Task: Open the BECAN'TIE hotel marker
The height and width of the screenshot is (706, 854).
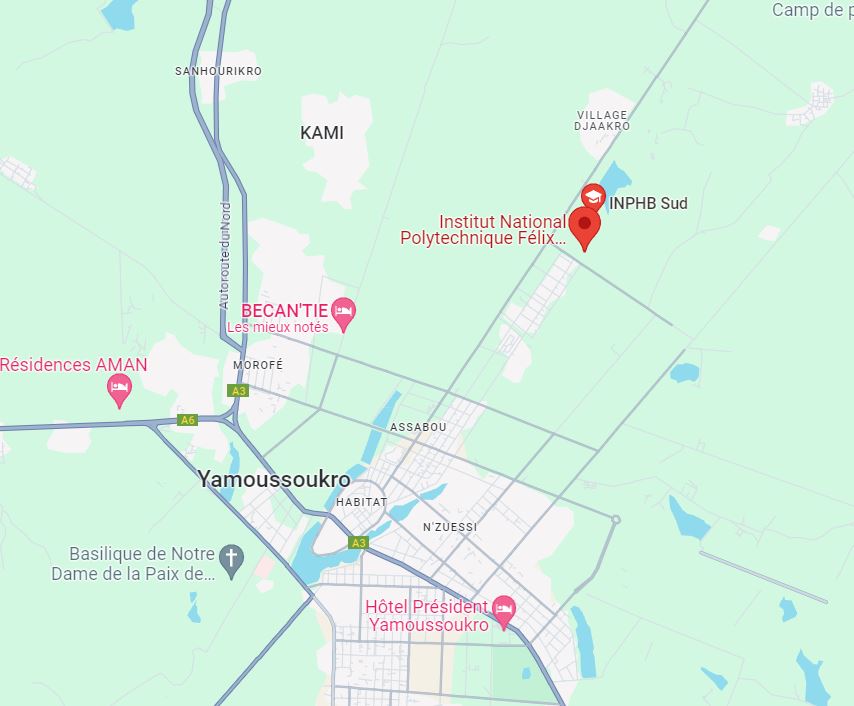Action: pyautogui.click(x=344, y=311)
